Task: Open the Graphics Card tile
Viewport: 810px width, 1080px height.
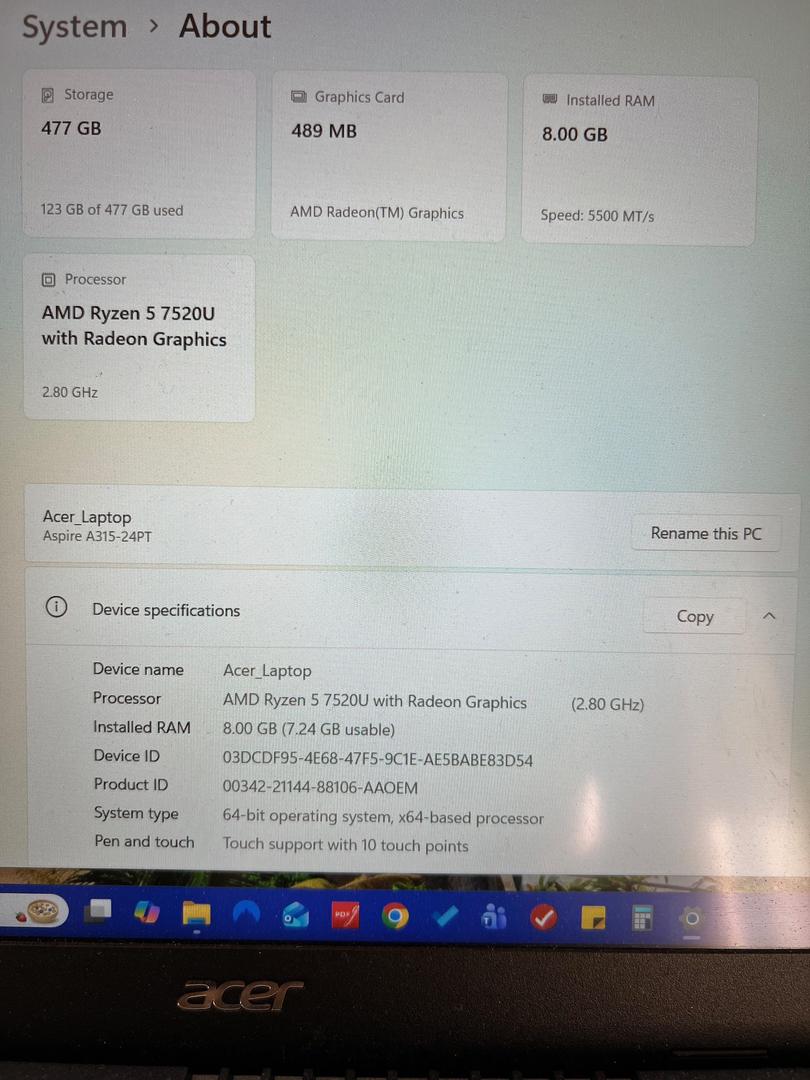Action: (x=388, y=157)
